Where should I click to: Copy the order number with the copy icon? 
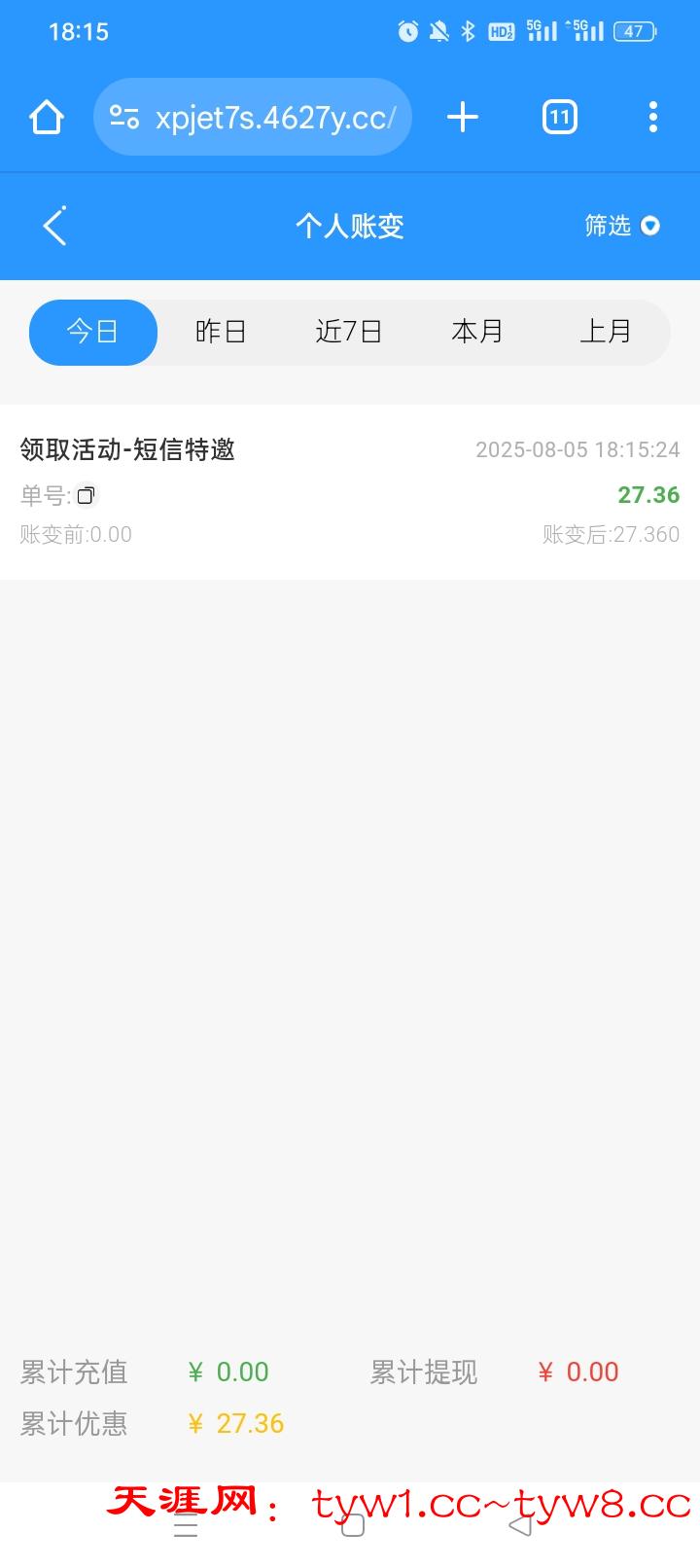(x=86, y=495)
